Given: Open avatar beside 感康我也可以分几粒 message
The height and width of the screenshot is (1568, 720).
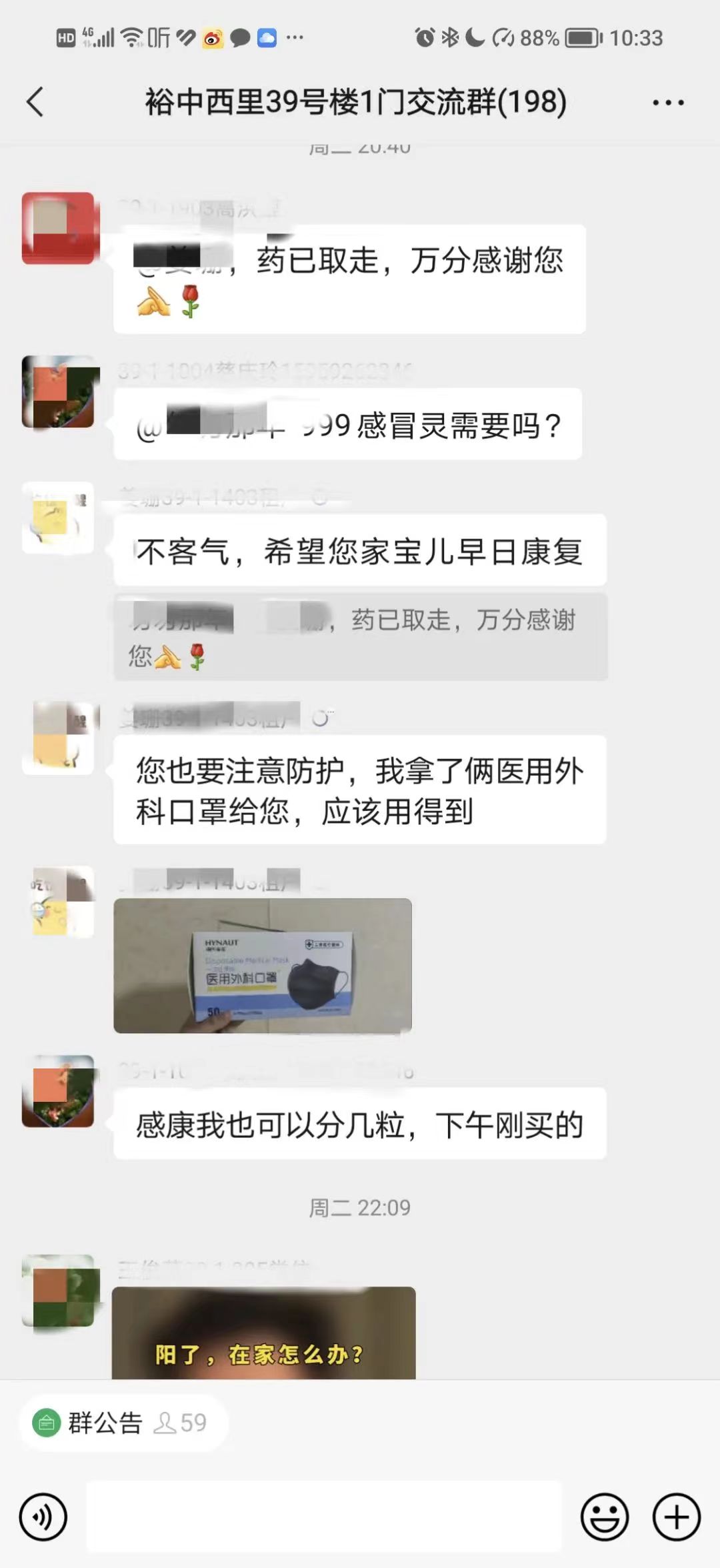Looking at the screenshot, I should 58,1090.
